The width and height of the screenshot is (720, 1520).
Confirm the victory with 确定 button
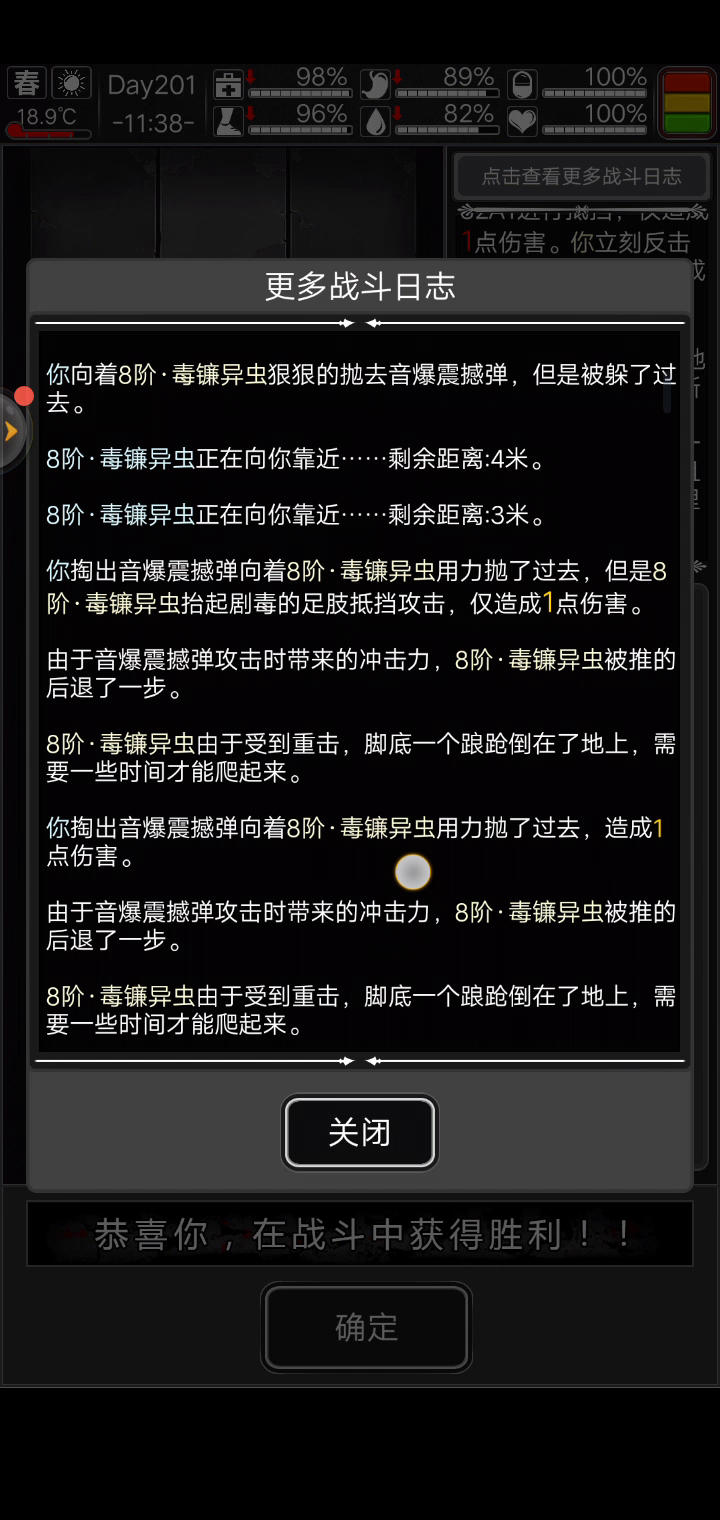click(366, 1327)
